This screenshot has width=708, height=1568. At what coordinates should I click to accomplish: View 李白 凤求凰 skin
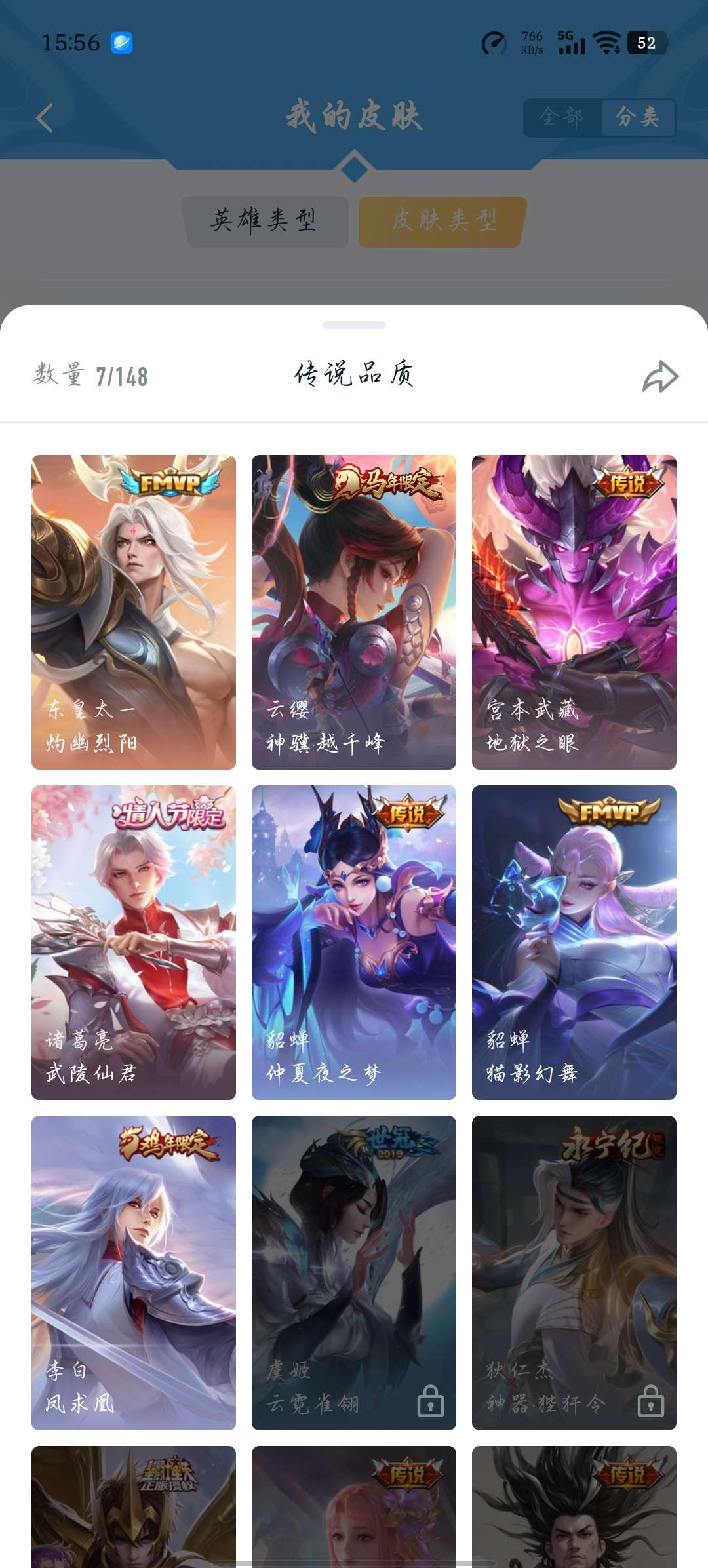134,1273
